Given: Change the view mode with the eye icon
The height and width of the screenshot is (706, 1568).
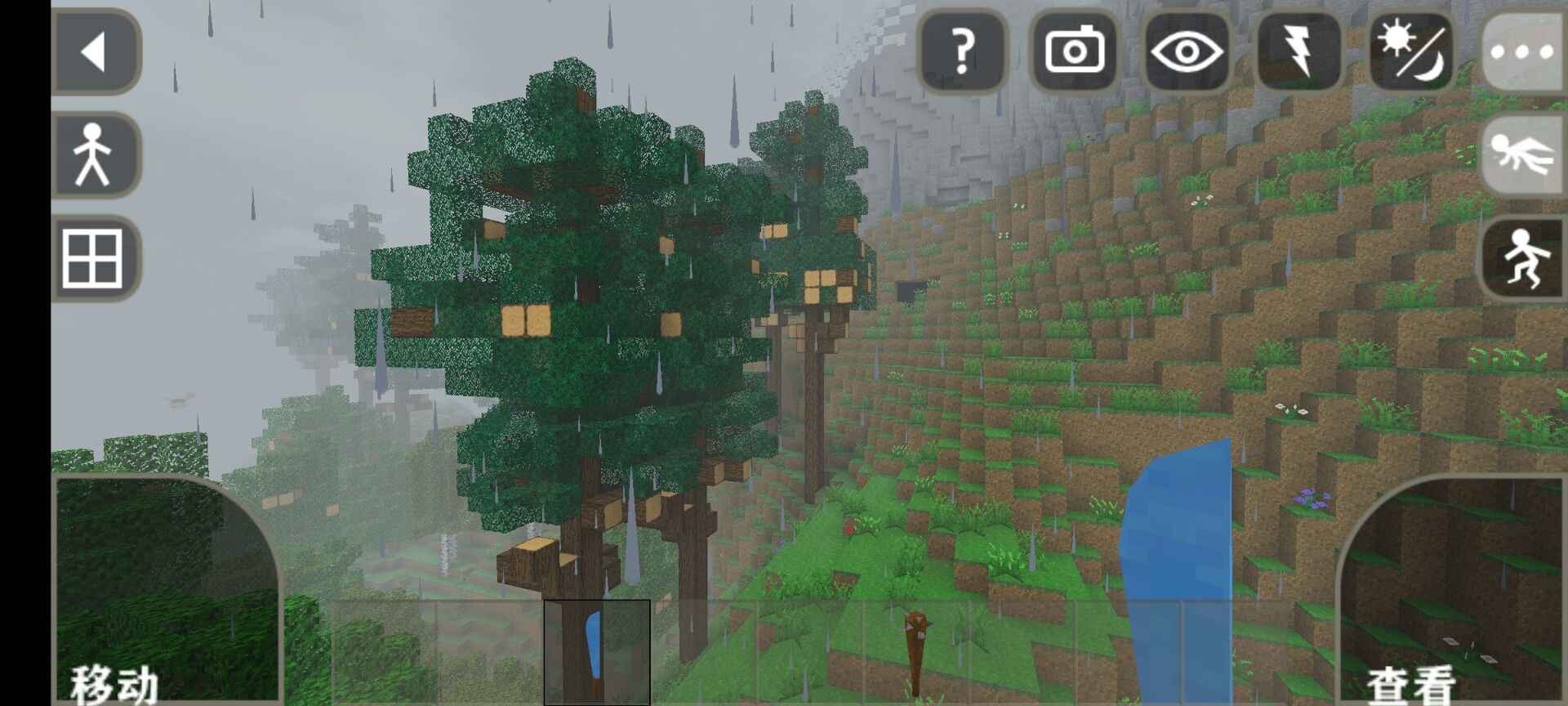Looking at the screenshot, I should (x=1187, y=52).
